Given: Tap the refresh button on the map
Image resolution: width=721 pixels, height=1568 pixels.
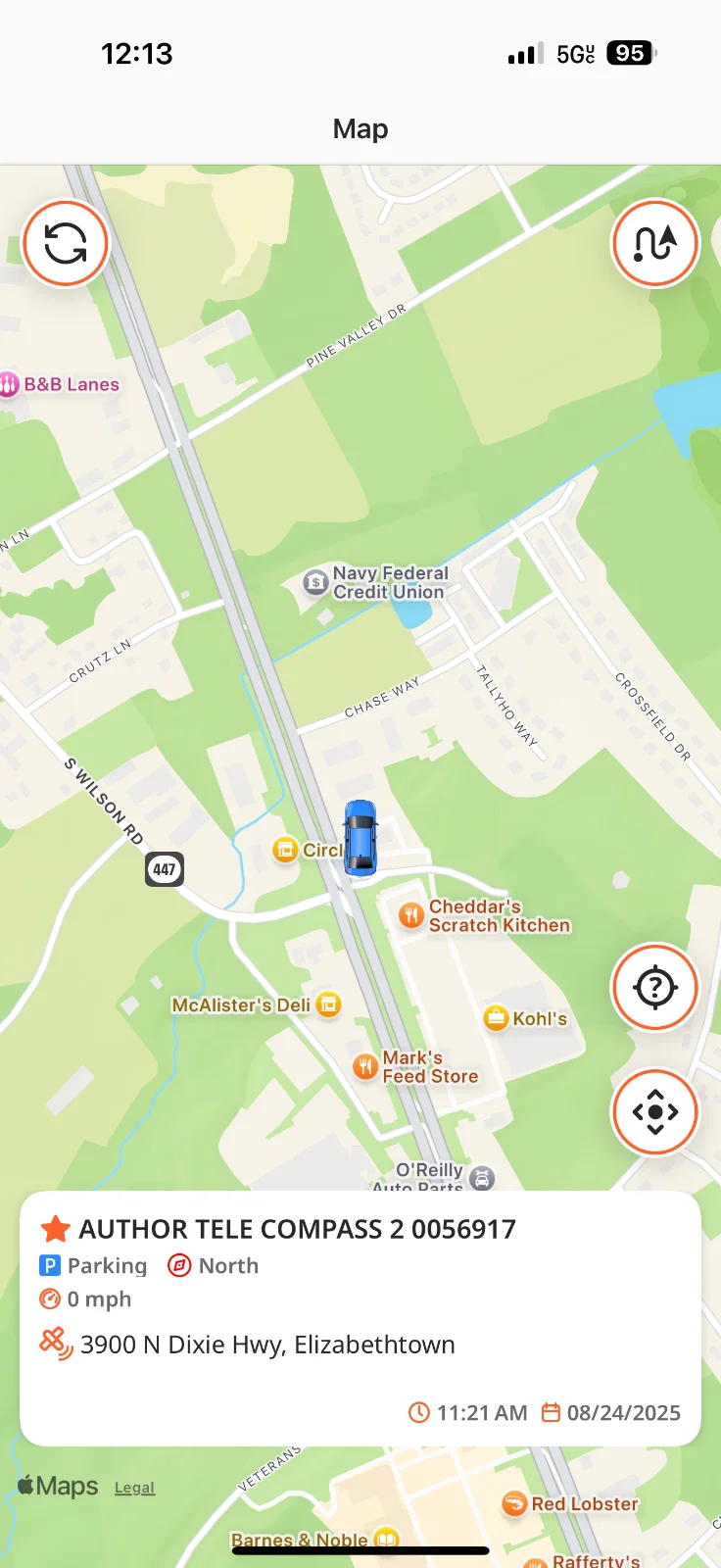Looking at the screenshot, I should tap(66, 244).
